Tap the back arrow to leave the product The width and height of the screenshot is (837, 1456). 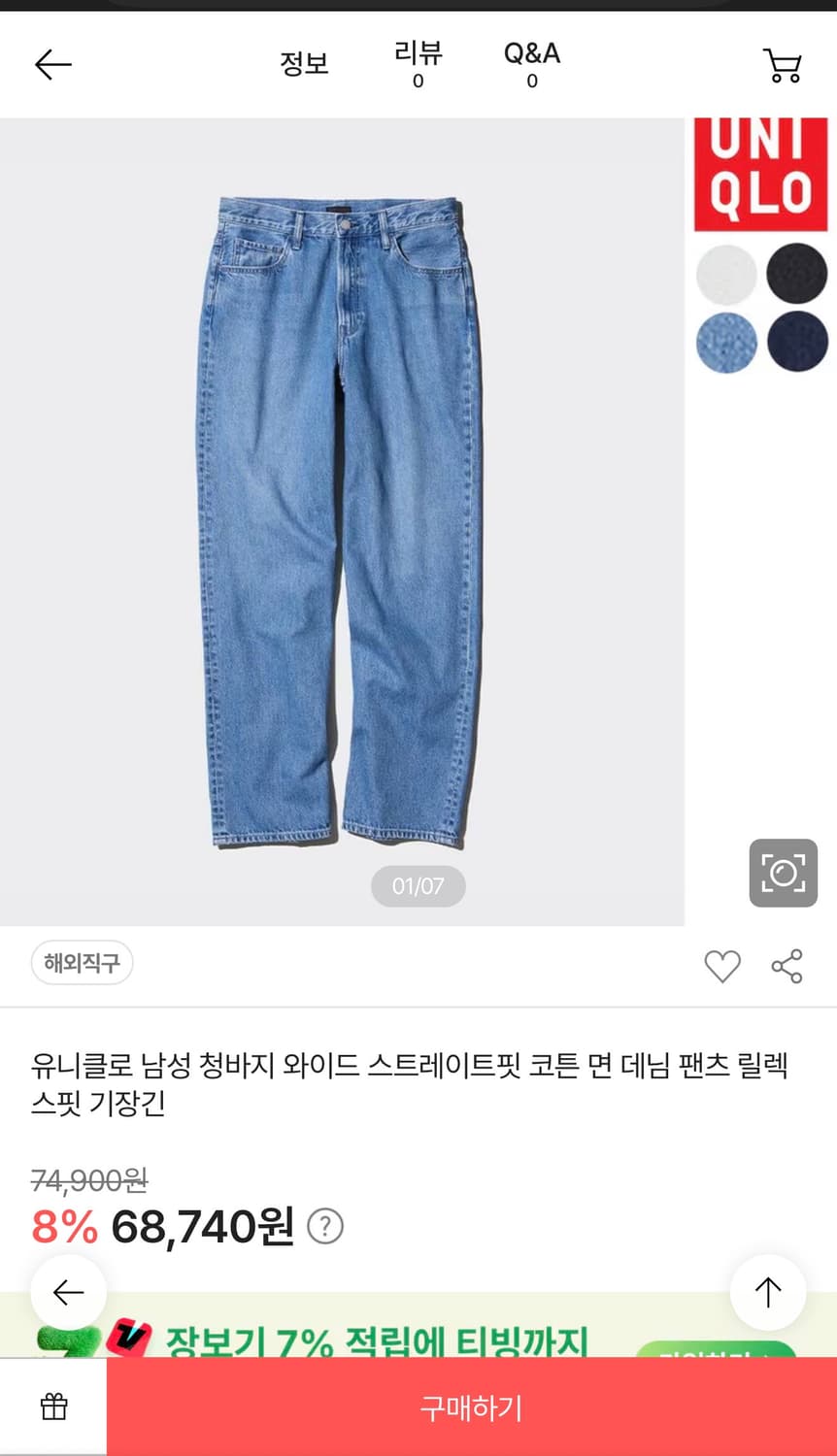coord(52,64)
